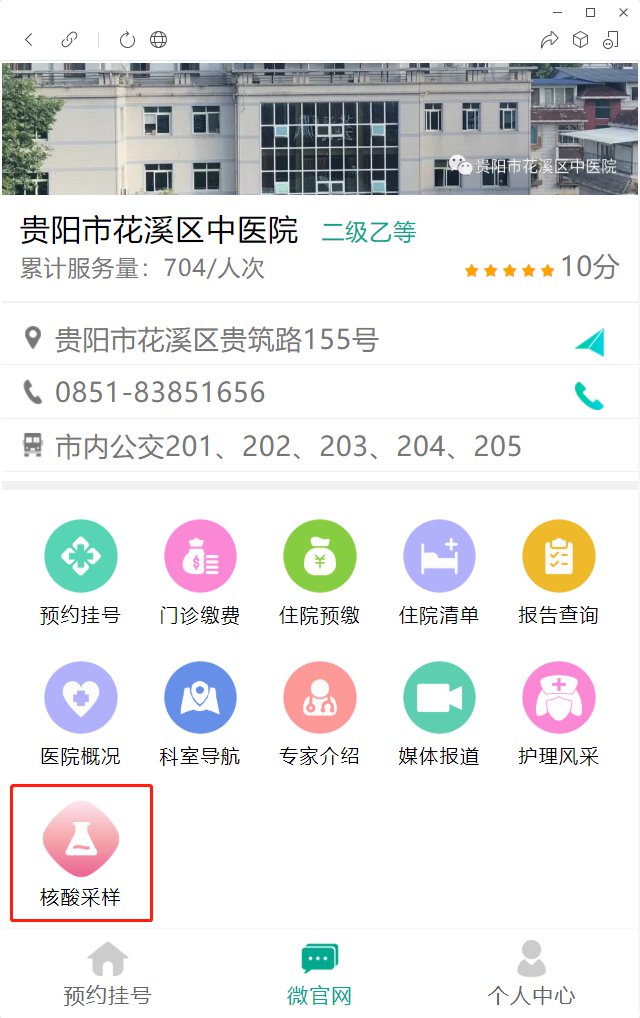Open 科室导航

pyautogui.click(x=200, y=715)
